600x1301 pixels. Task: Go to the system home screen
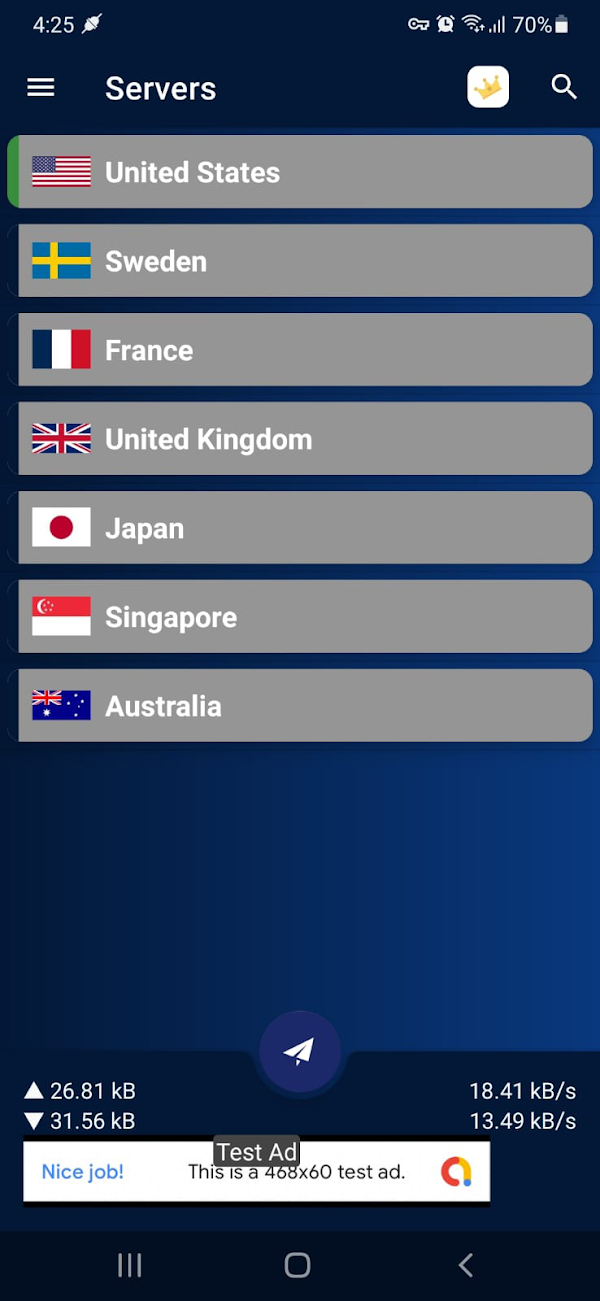[x=297, y=1265]
